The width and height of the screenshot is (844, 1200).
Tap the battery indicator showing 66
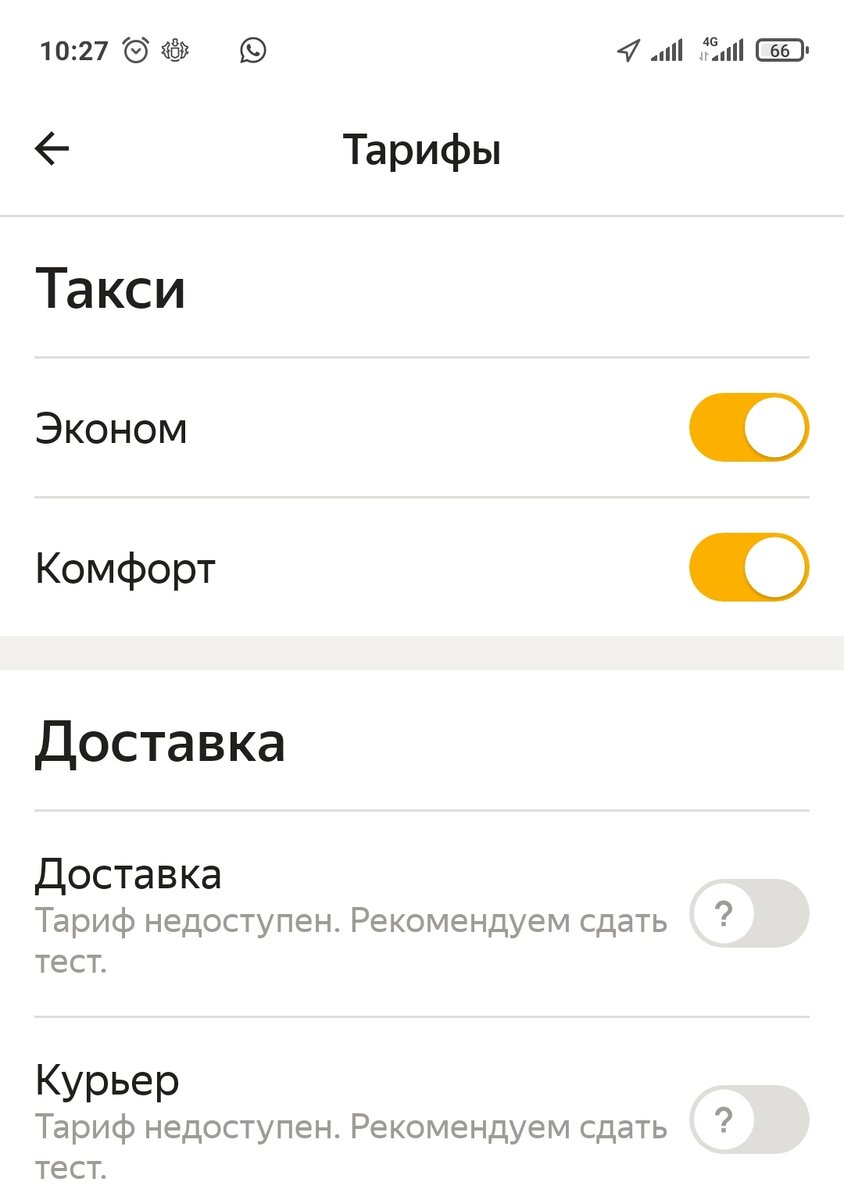coord(780,49)
